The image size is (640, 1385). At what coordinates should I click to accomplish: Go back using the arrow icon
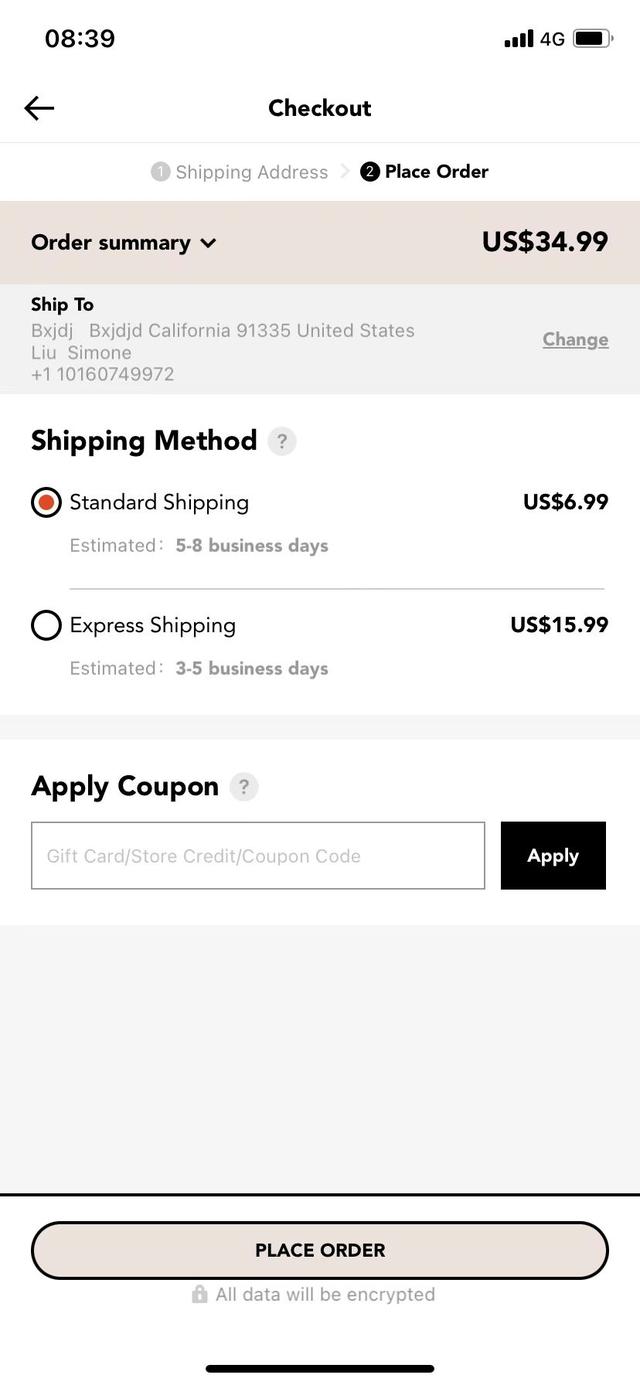(x=39, y=108)
